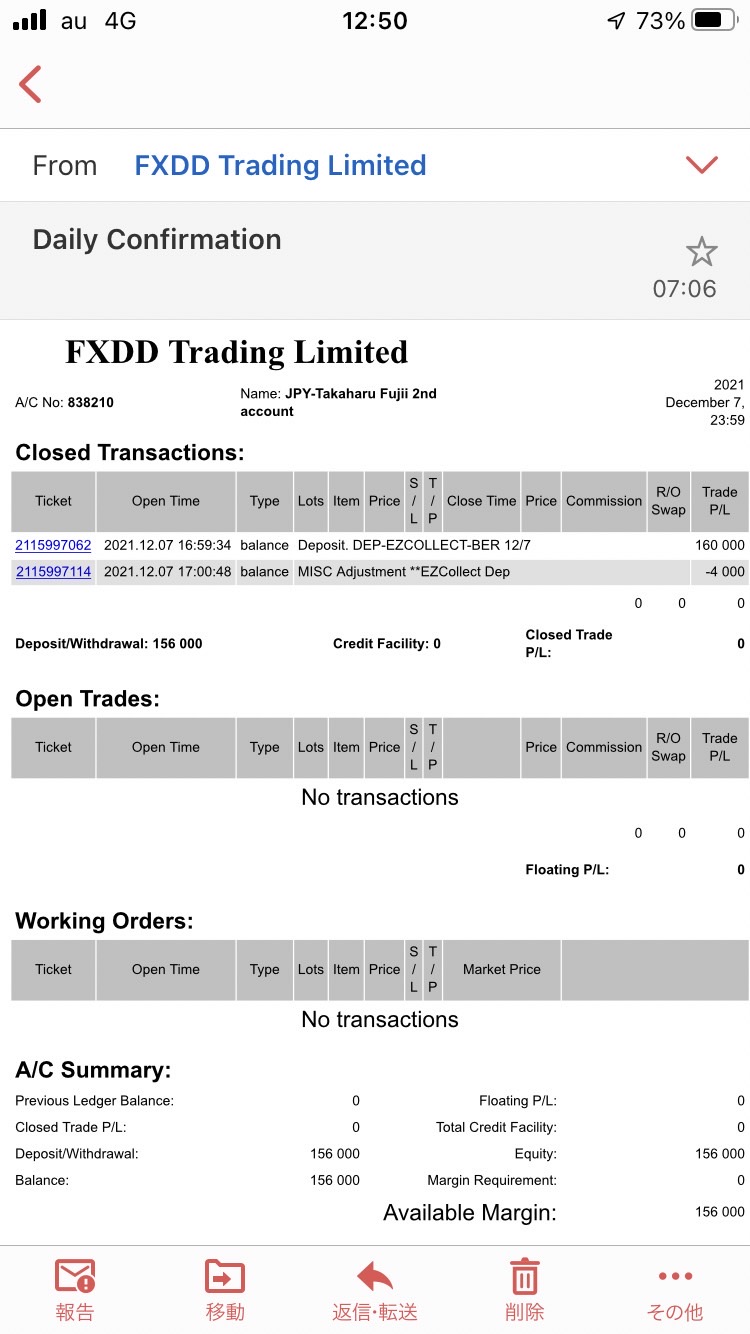Open ticket link 2115997114
The width and height of the screenshot is (750, 1334).
[53, 572]
